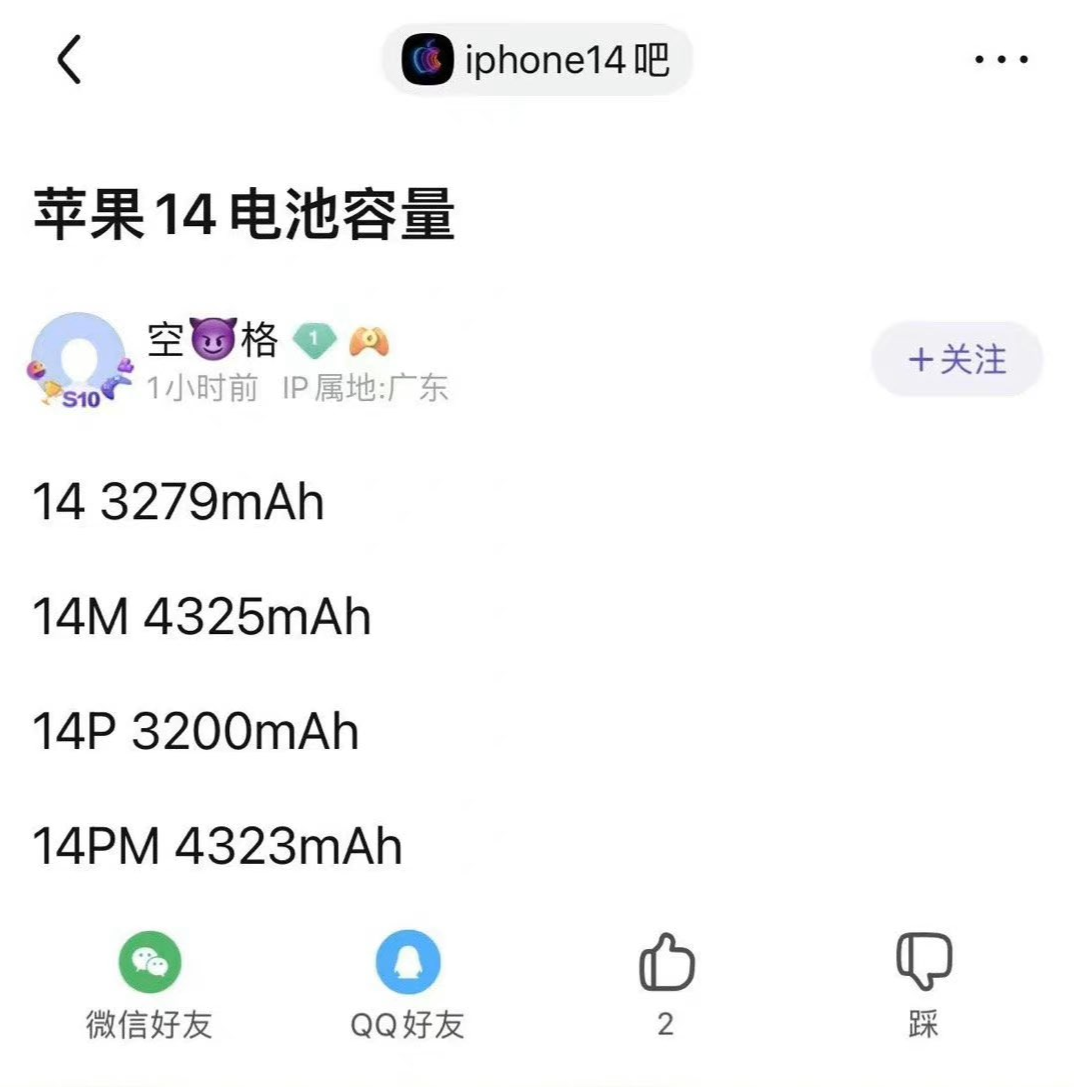Share the post to QQ好友

click(408, 962)
